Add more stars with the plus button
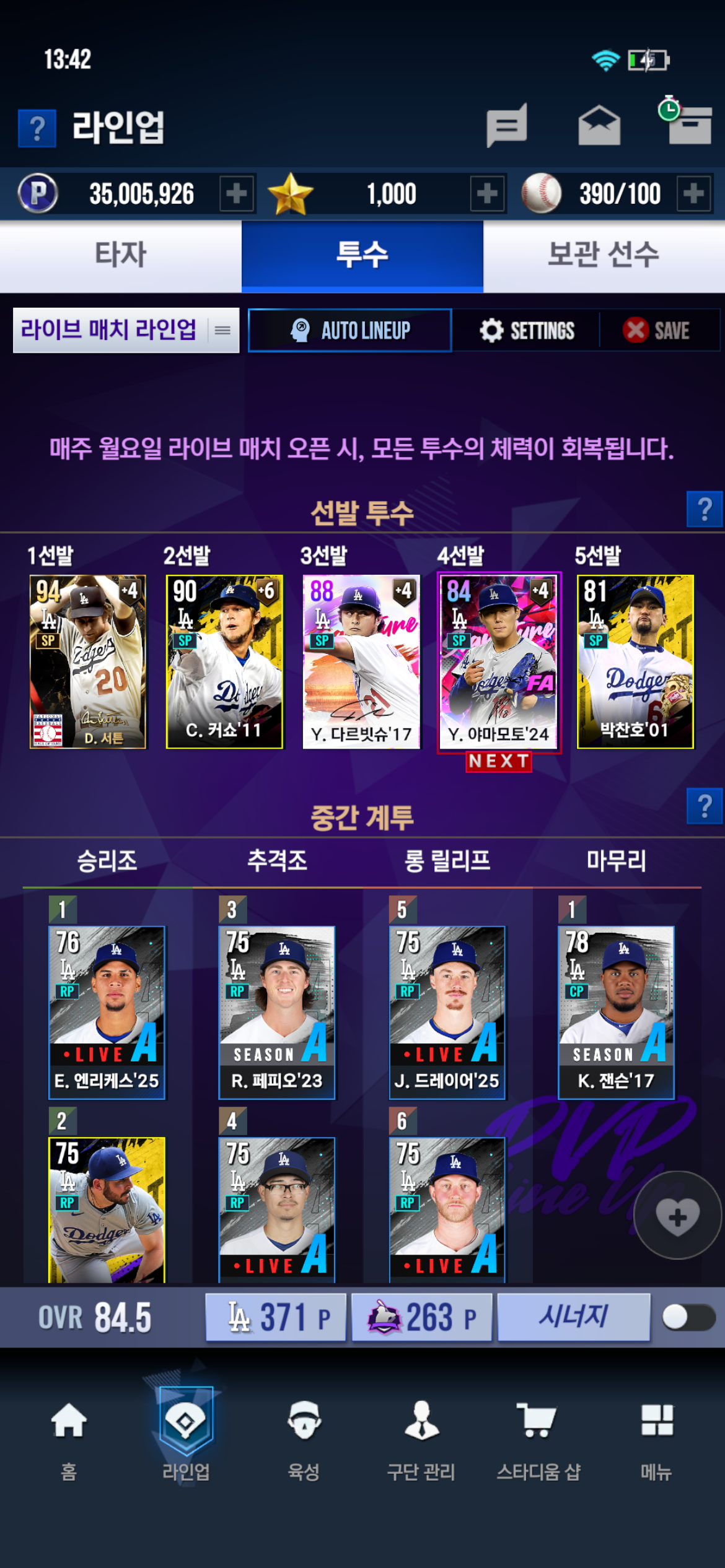725x1568 pixels. 487,194
